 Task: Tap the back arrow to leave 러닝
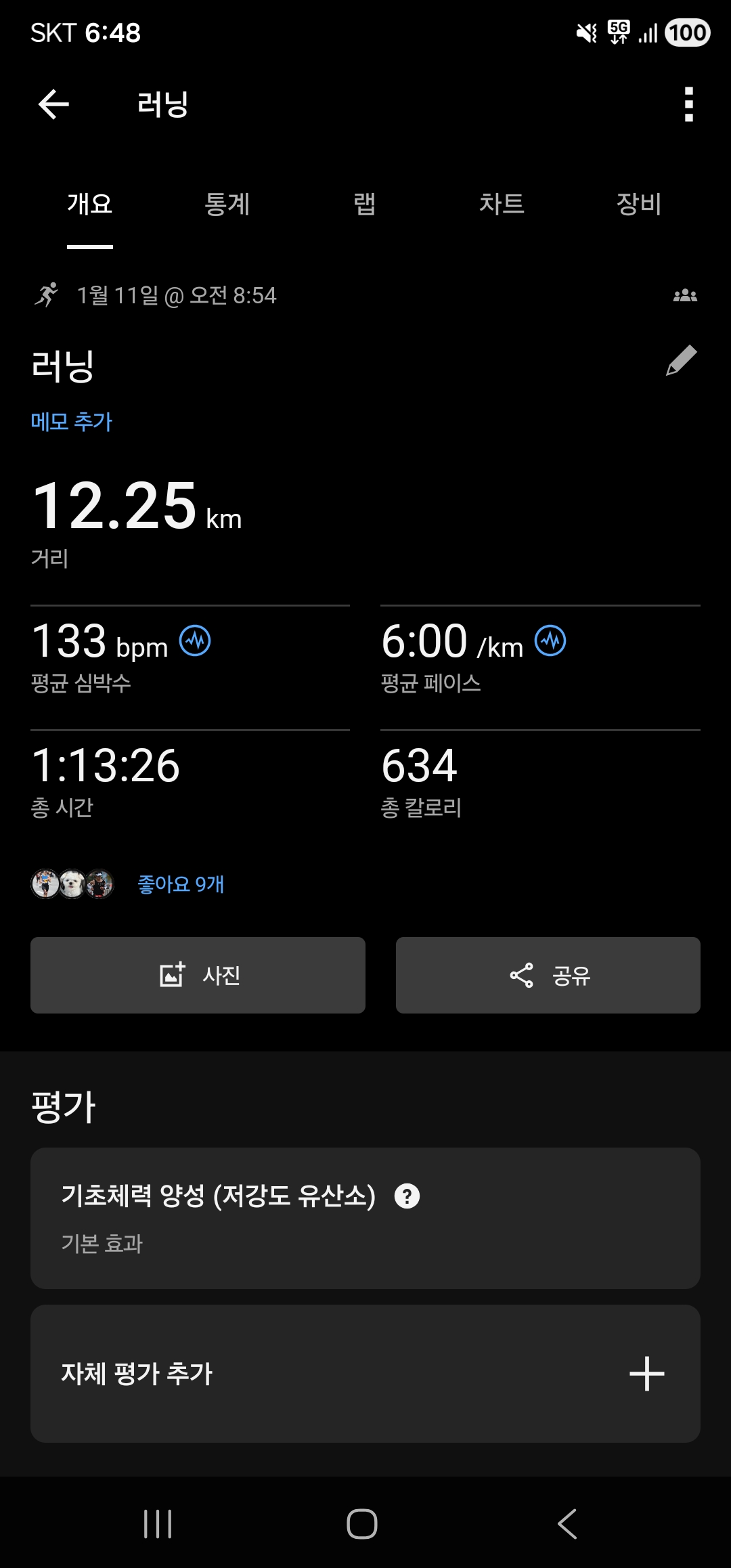tap(51, 104)
